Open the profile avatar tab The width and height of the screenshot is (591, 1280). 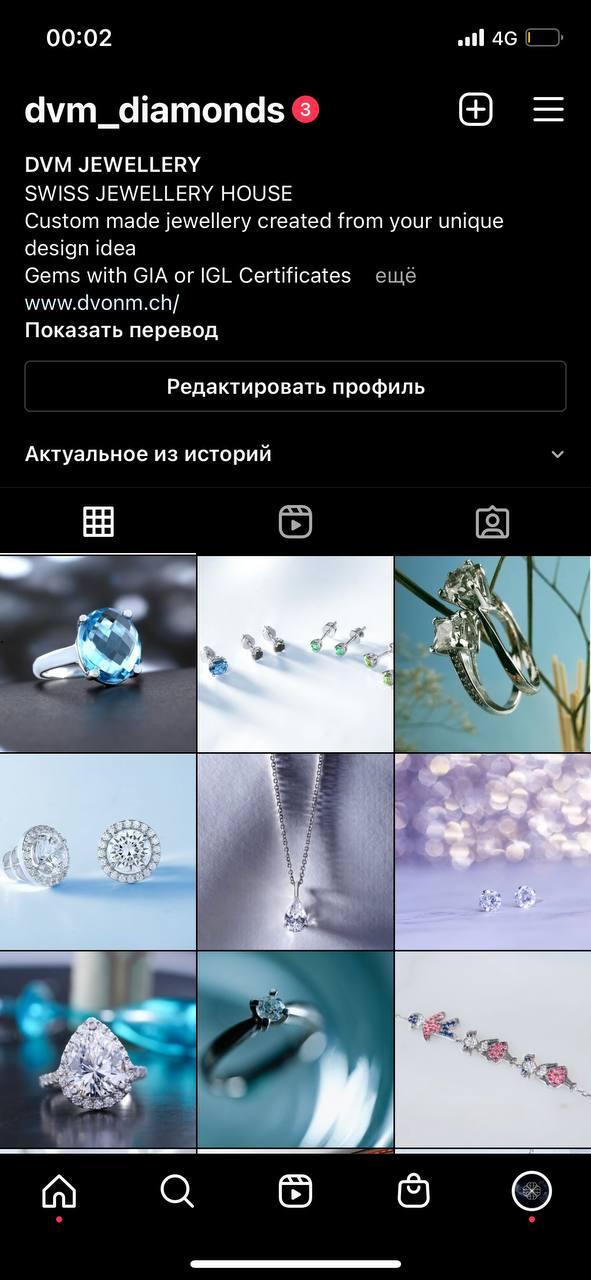coord(531,1191)
